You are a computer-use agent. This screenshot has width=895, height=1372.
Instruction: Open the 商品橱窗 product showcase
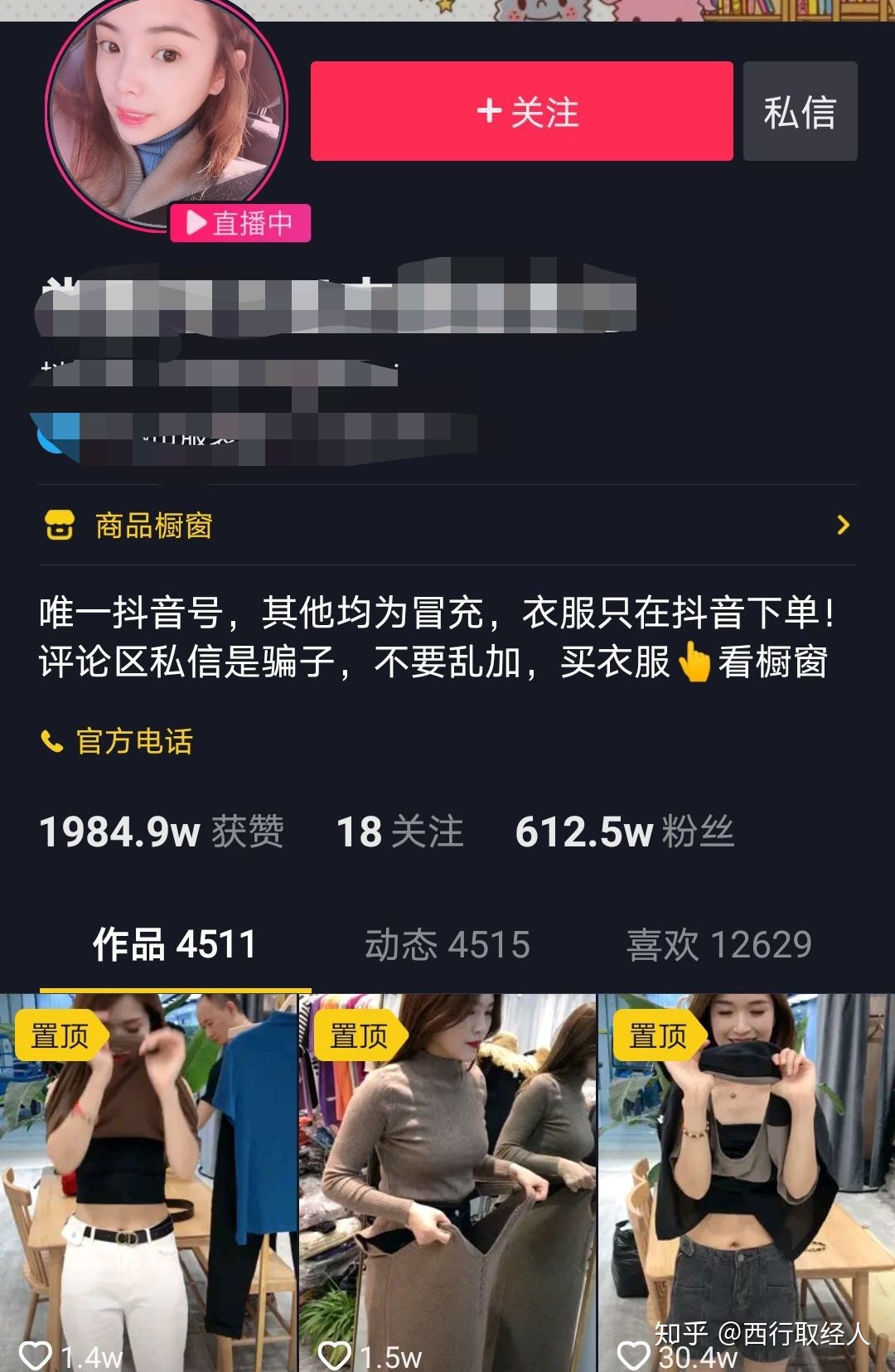coord(447,526)
